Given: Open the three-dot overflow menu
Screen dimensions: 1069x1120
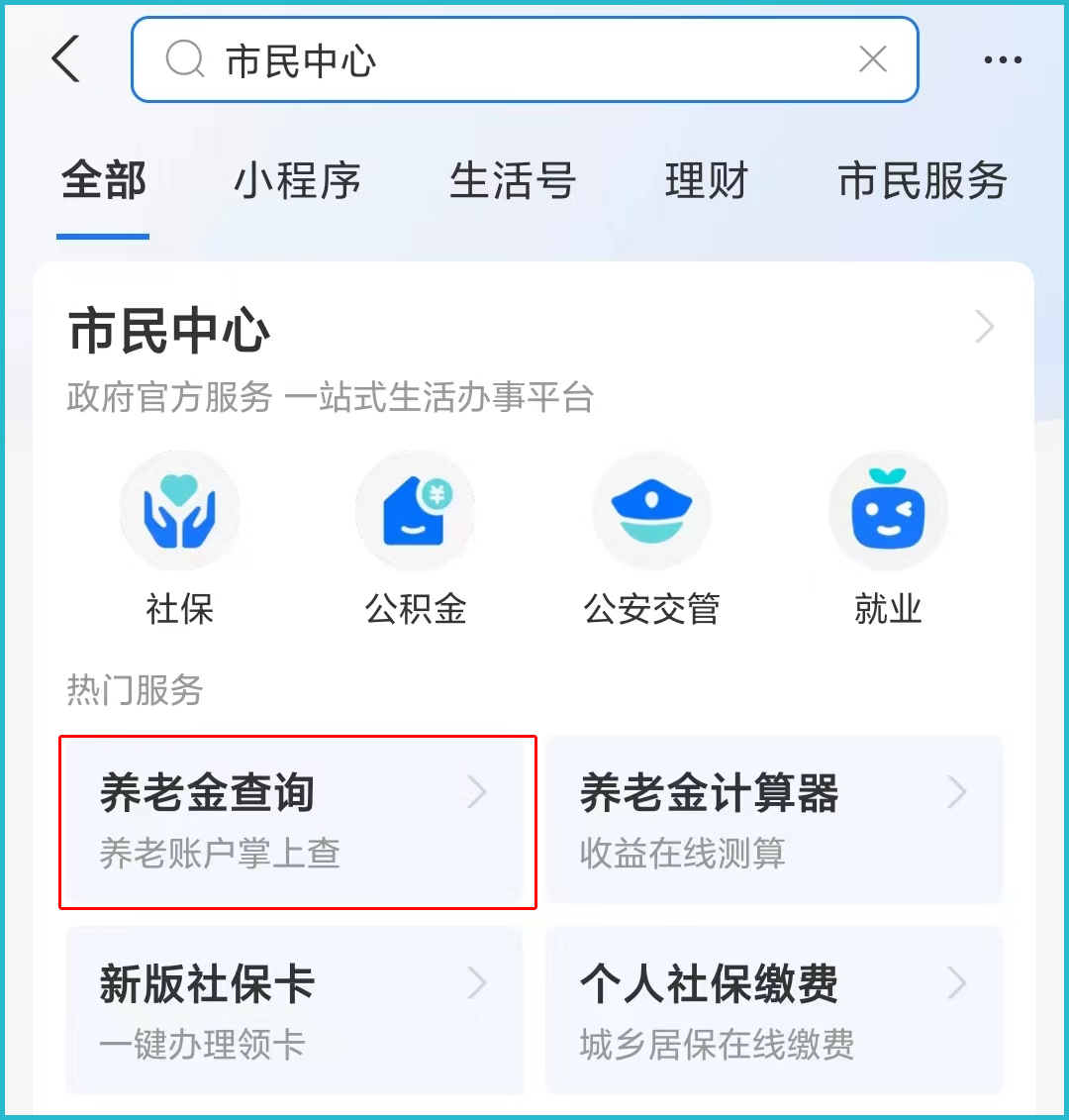Looking at the screenshot, I should pos(1002,60).
